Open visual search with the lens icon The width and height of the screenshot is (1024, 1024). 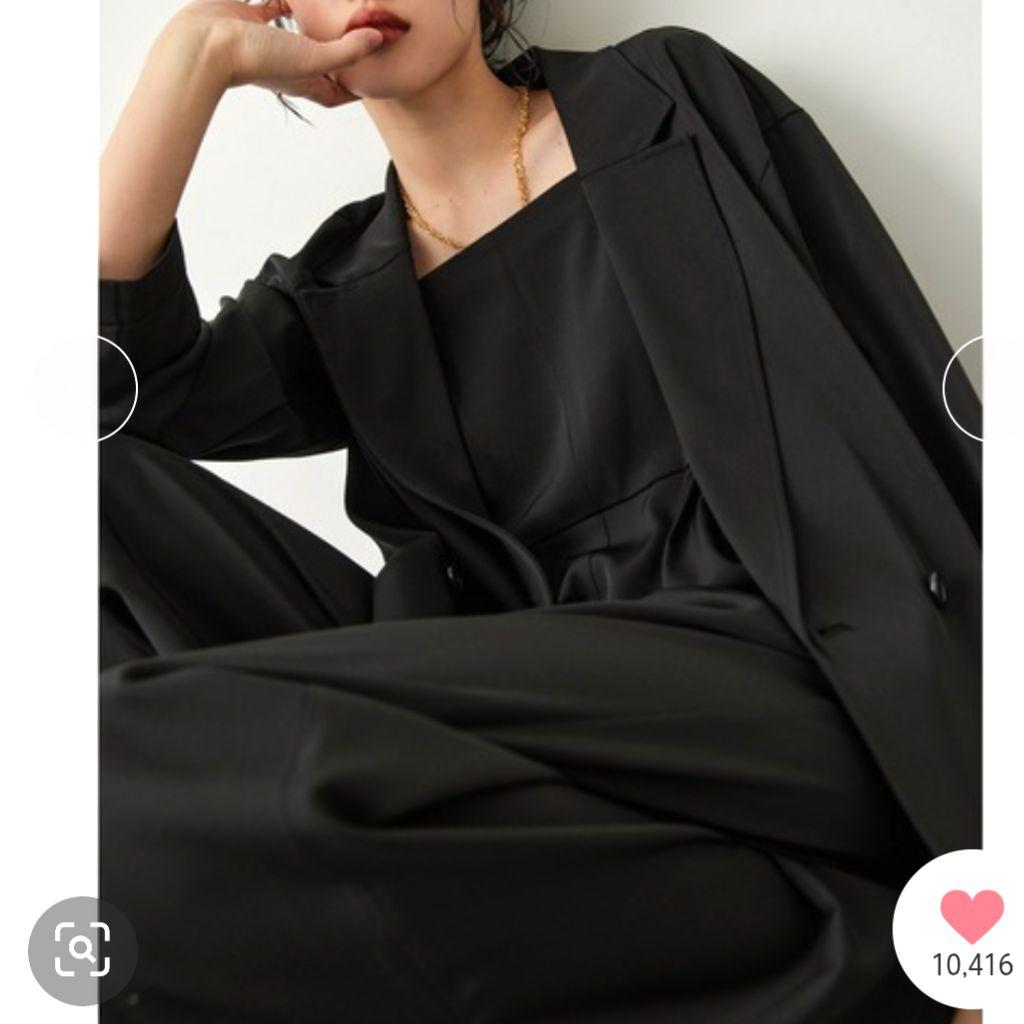(x=82, y=950)
